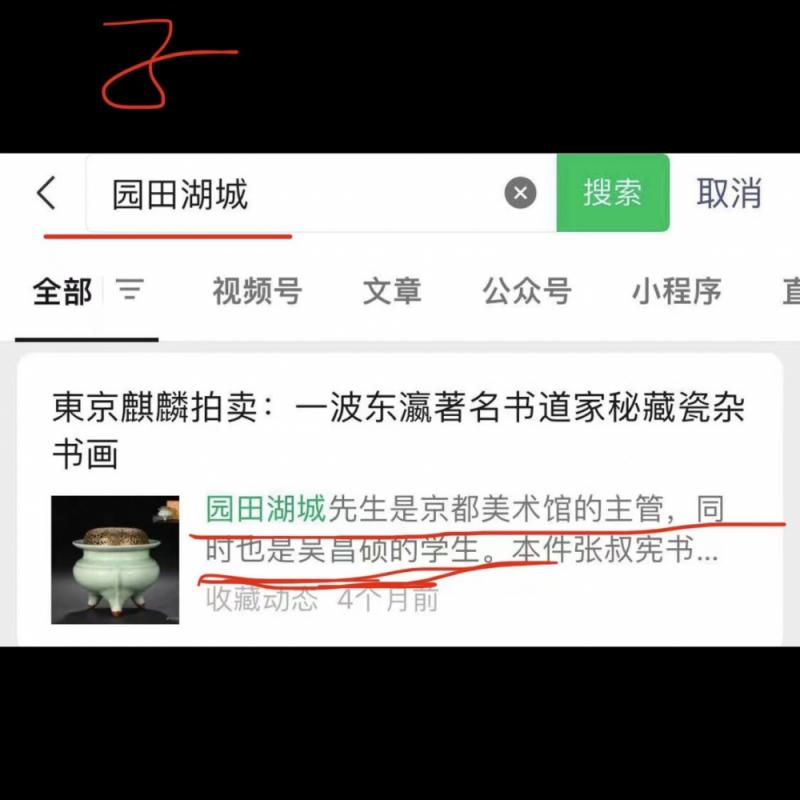Switch to the 视频号 tab
The height and width of the screenshot is (800, 800).
257,292
